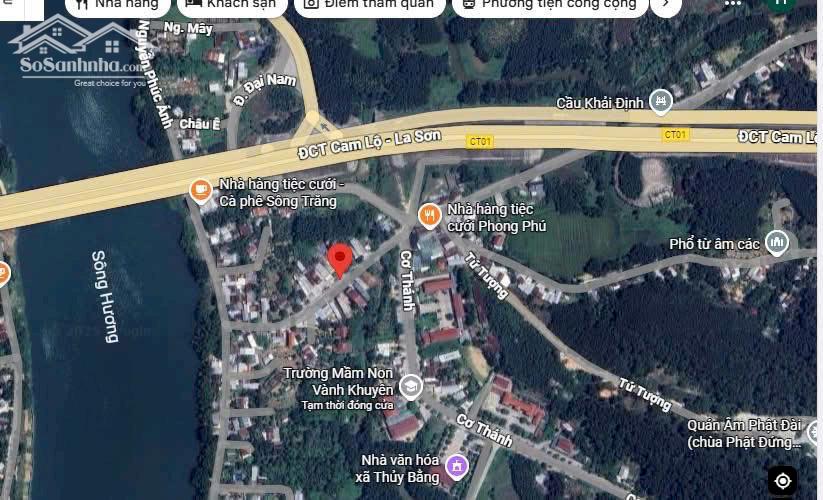The height and width of the screenshot is (500, 823).
Task: Open Nhà hàng tiệc cưới Phong Phú marker
Action: coord(429,214)
